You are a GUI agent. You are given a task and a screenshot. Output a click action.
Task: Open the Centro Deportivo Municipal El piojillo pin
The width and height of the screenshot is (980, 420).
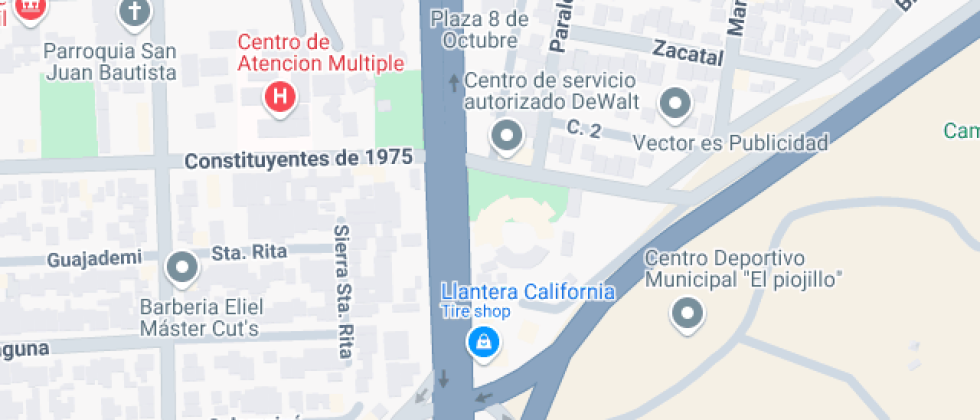click(x=688, y=314)
